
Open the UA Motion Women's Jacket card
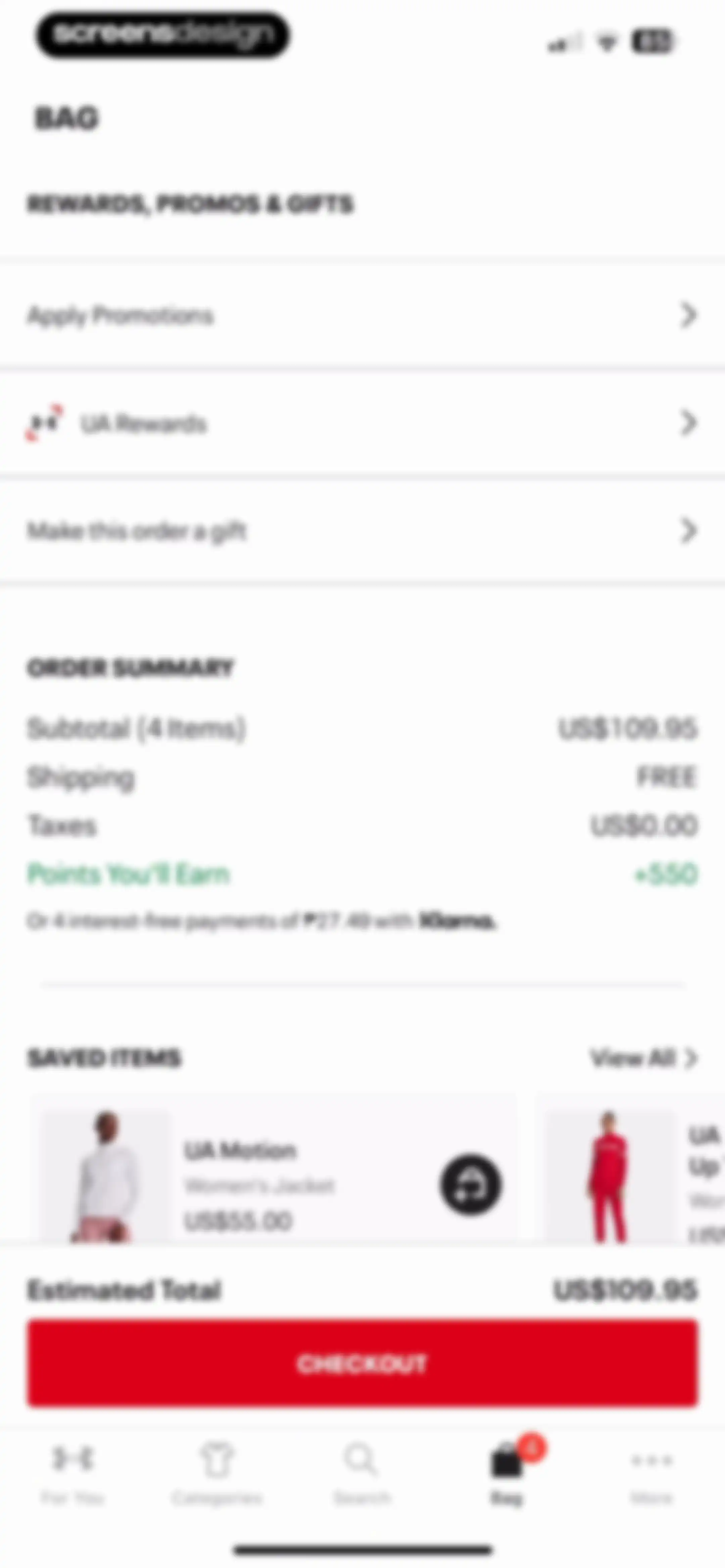274,1169
